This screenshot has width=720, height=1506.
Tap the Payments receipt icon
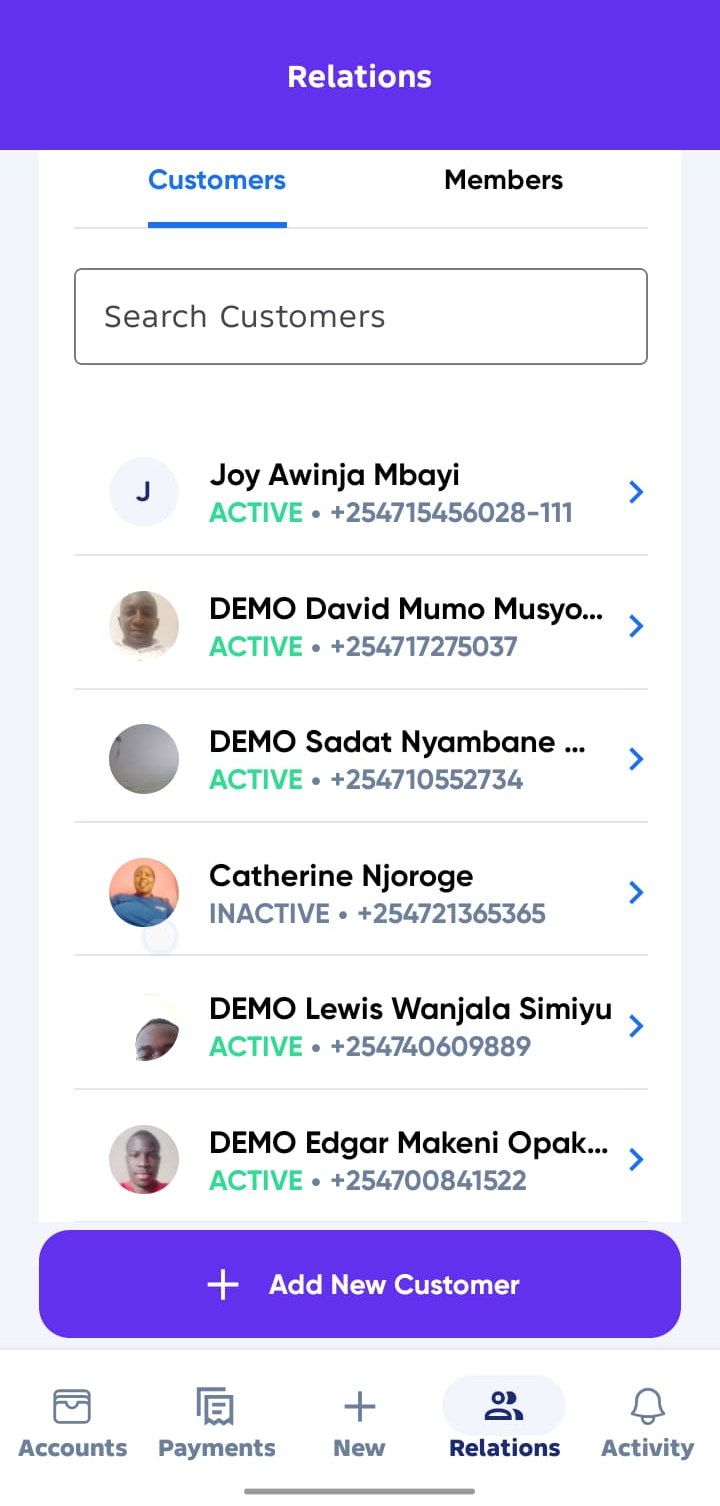pos(216,1405)
